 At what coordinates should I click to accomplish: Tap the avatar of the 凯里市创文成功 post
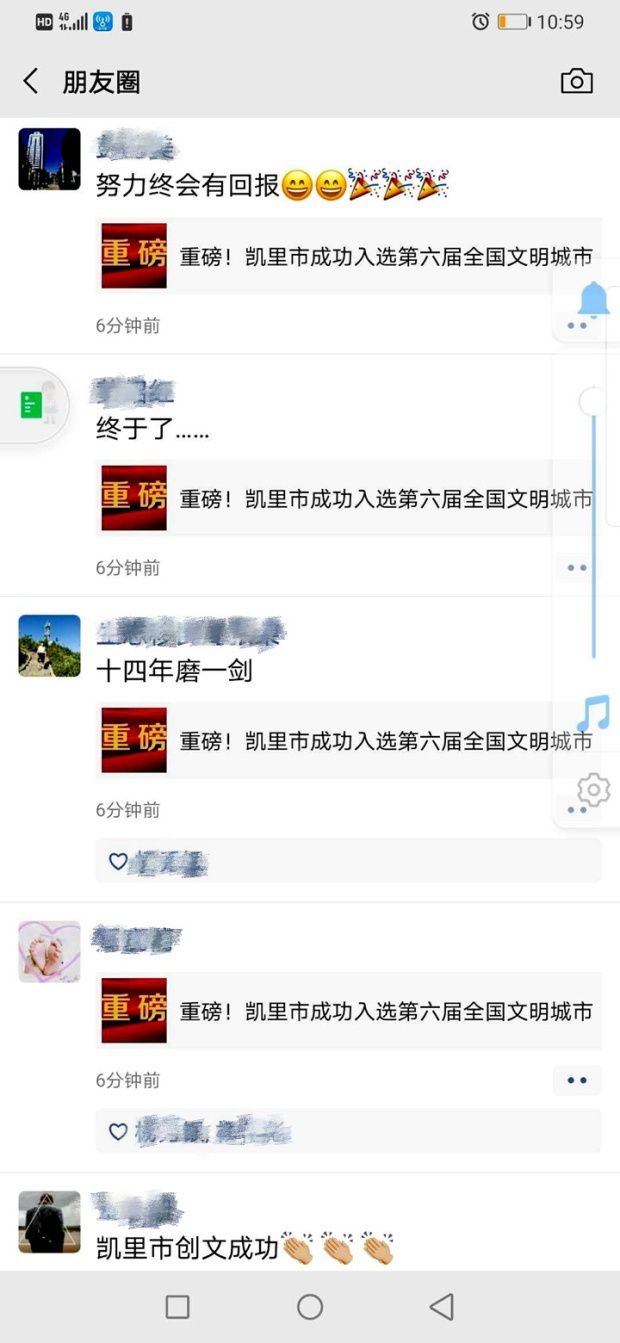(49, 1222)
